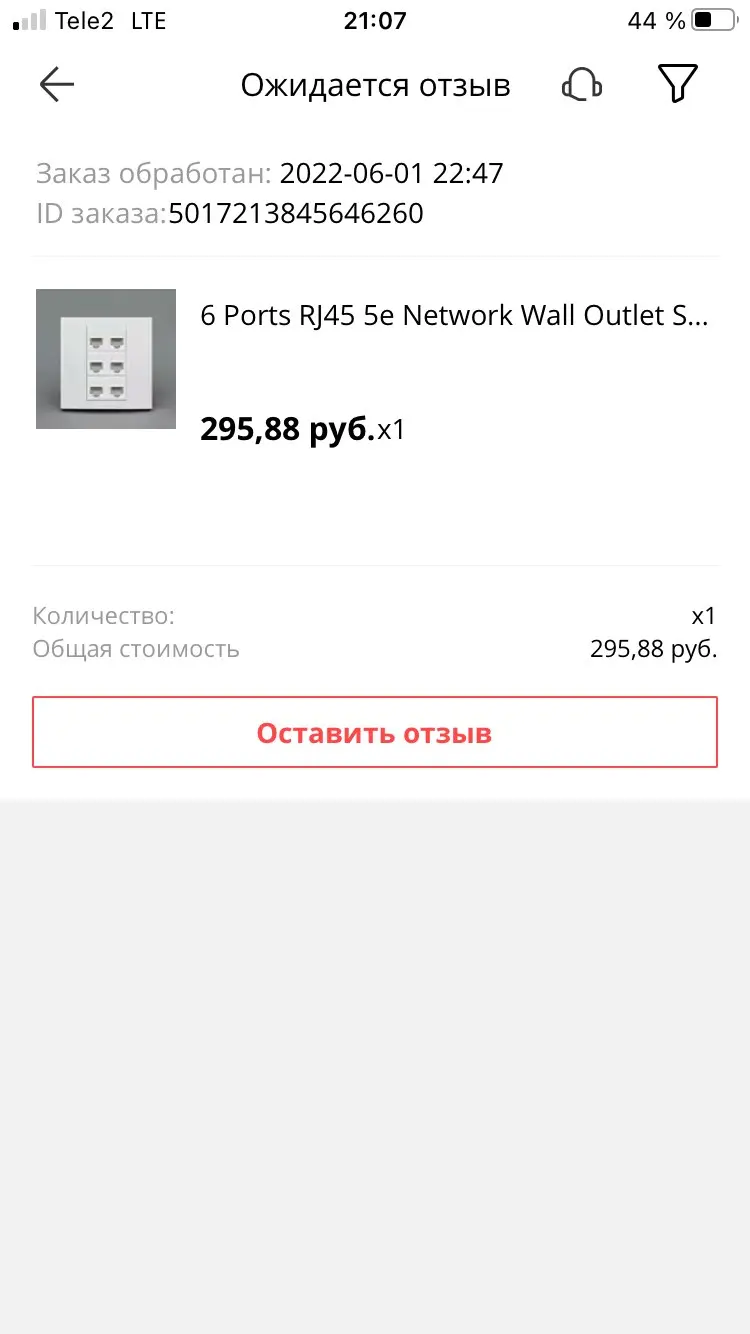
Task: Open the order filter icon
Action: 677,84
